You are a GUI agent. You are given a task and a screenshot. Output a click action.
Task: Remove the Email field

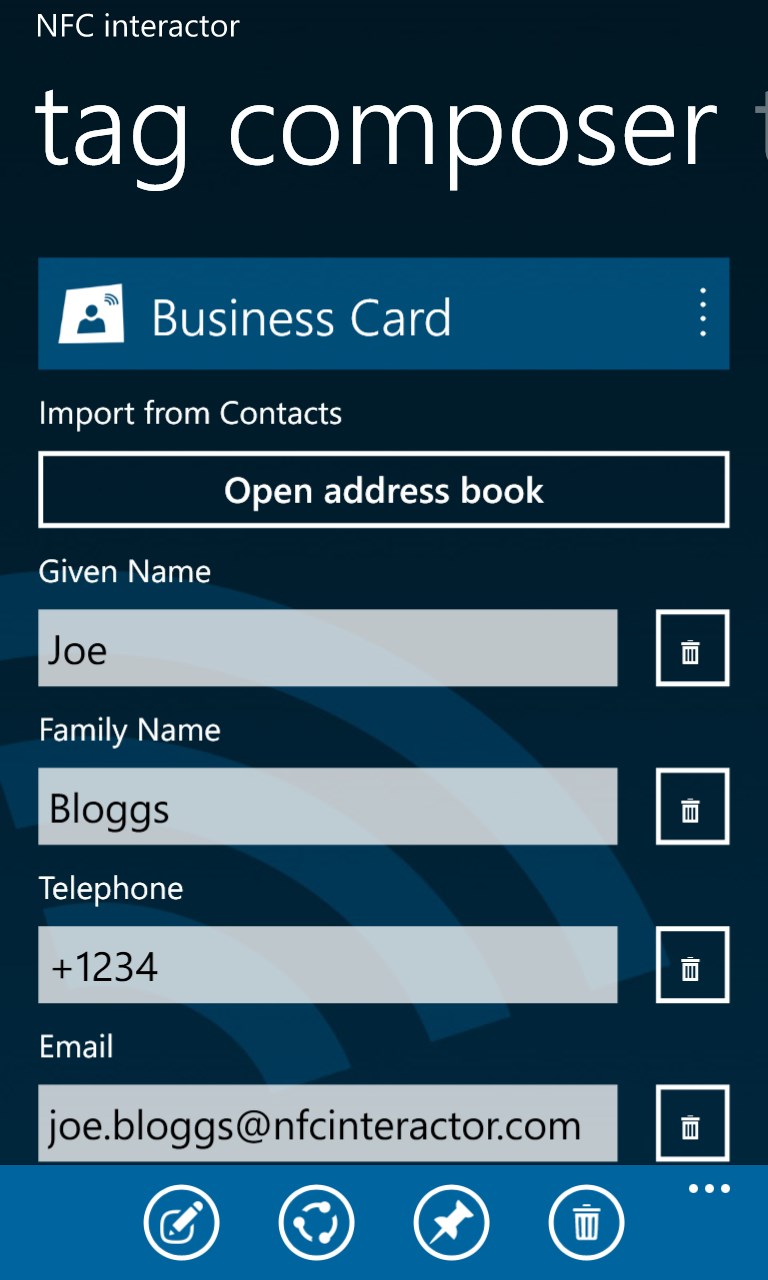tap(692, 1124)
